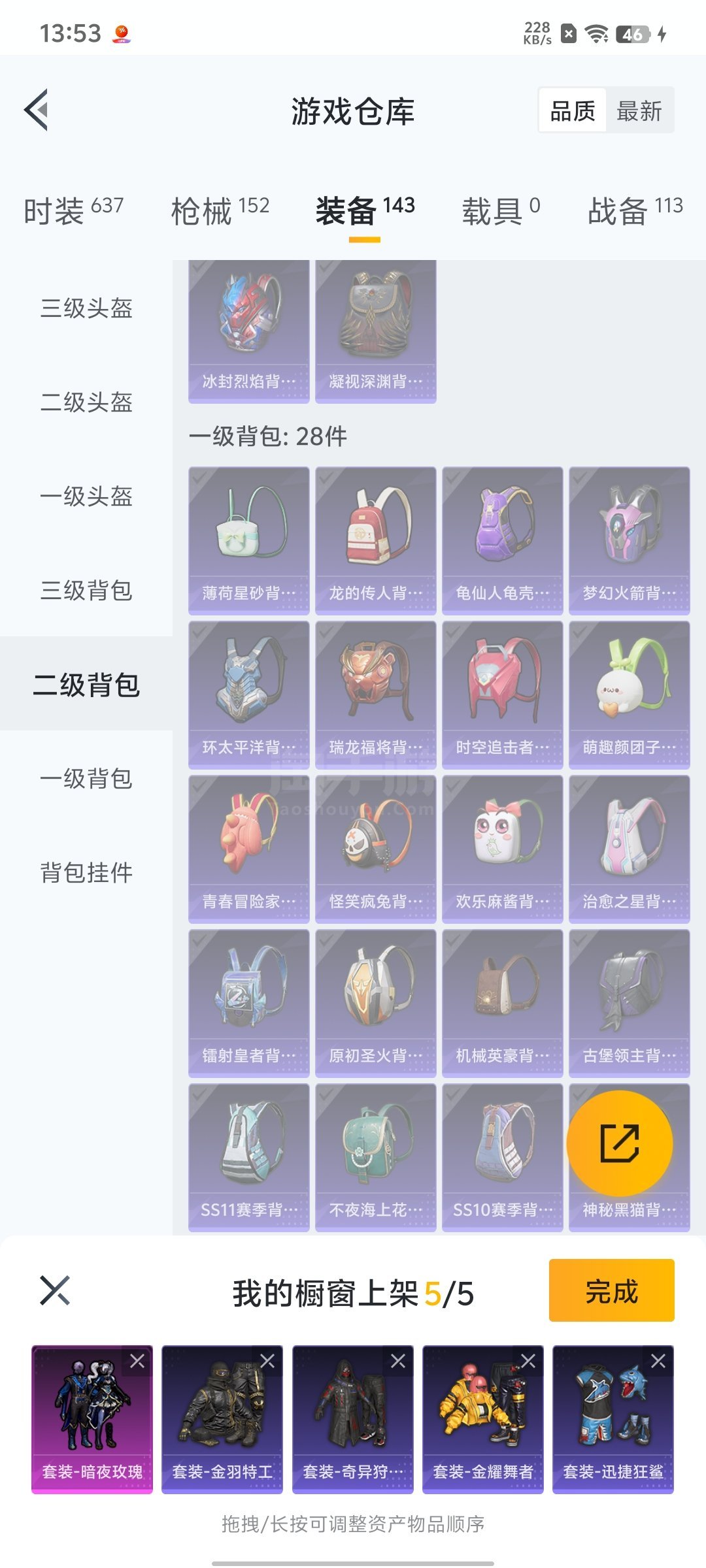The height and width of the screenshot is (1568, 706).
Task: Open the 战备 tab
Action: [635, 210]
